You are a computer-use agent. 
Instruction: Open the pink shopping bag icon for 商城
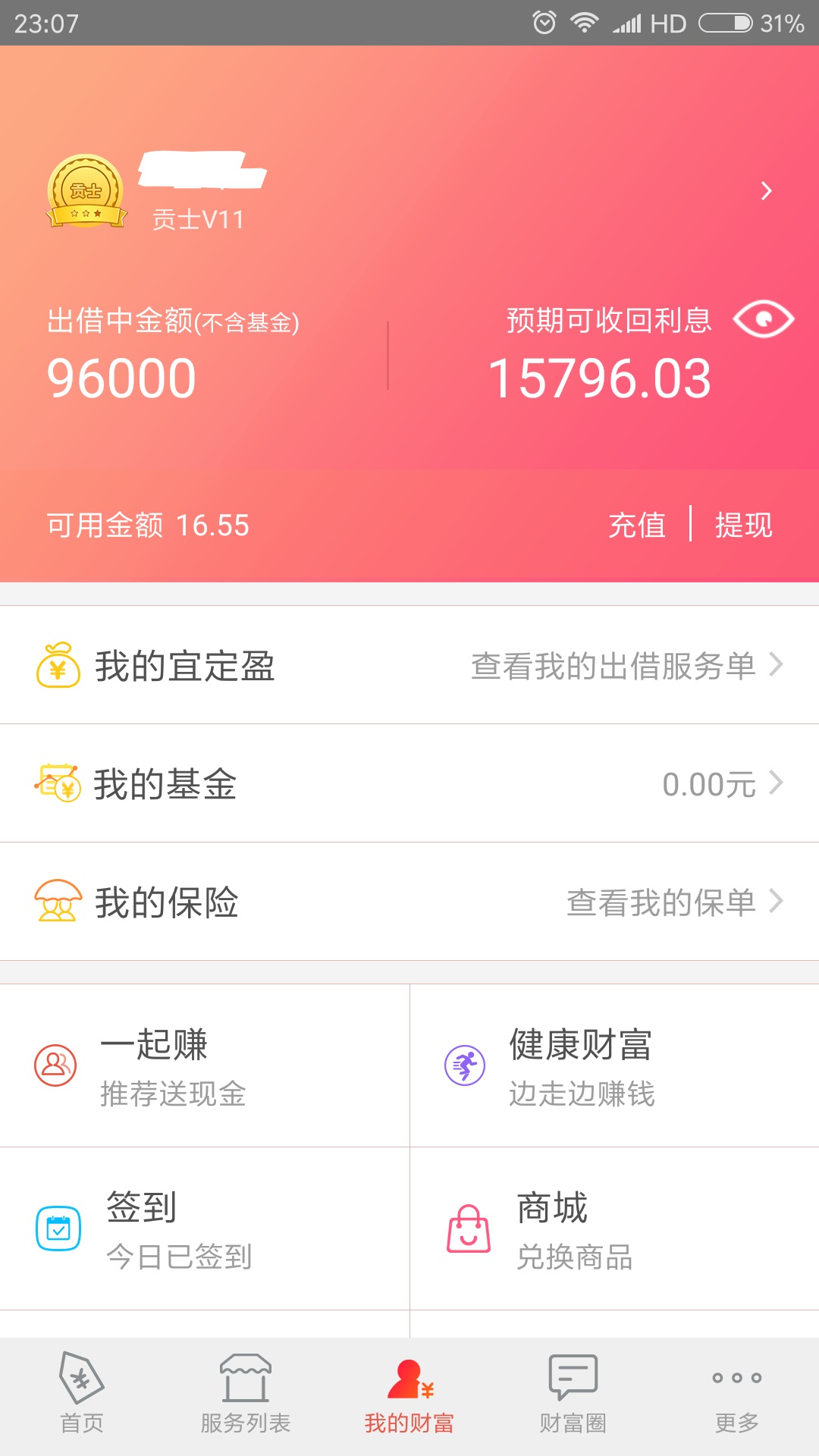[x=468, y=1228]
